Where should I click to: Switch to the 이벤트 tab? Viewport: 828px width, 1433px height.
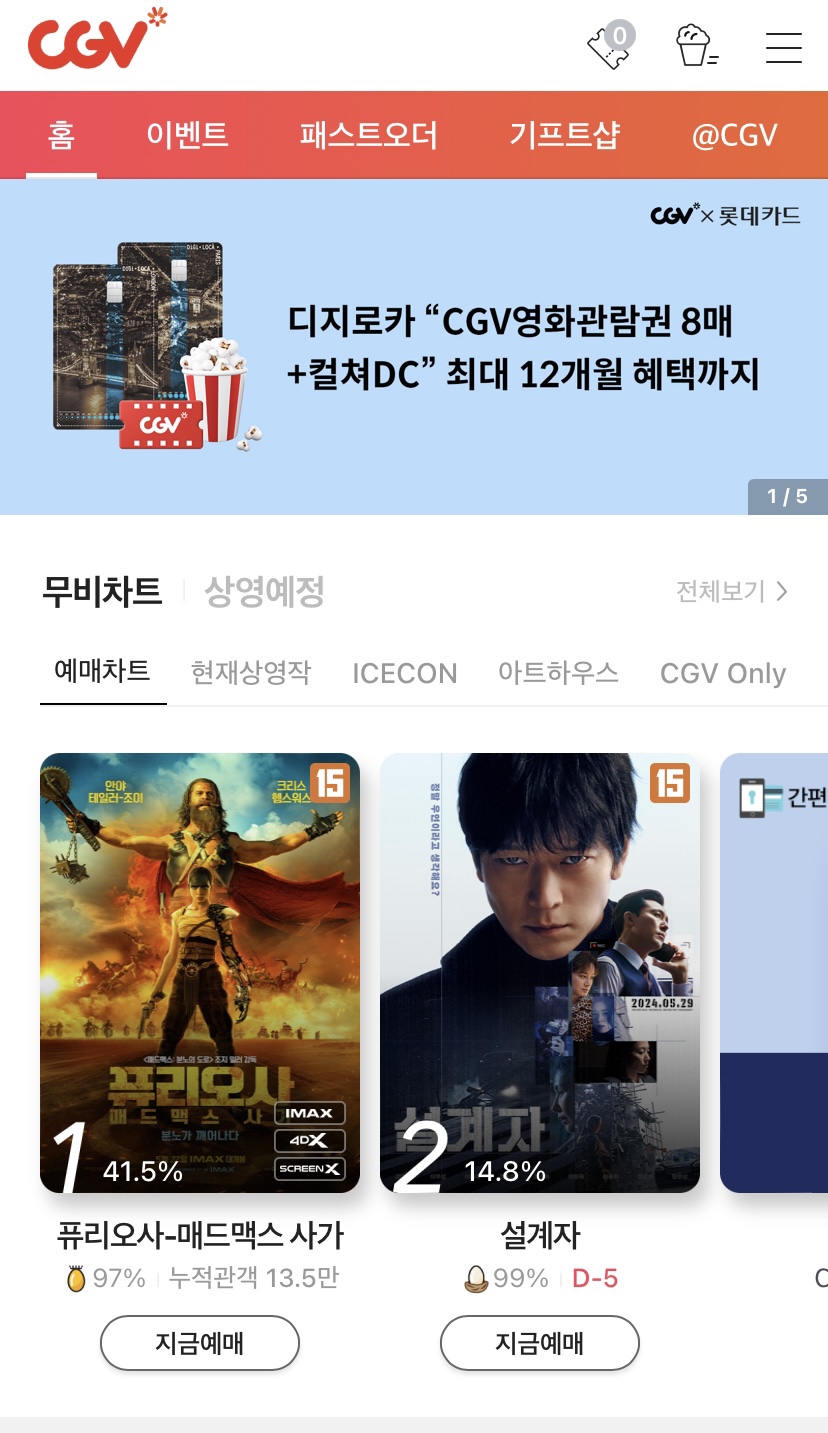coord(187,135)
